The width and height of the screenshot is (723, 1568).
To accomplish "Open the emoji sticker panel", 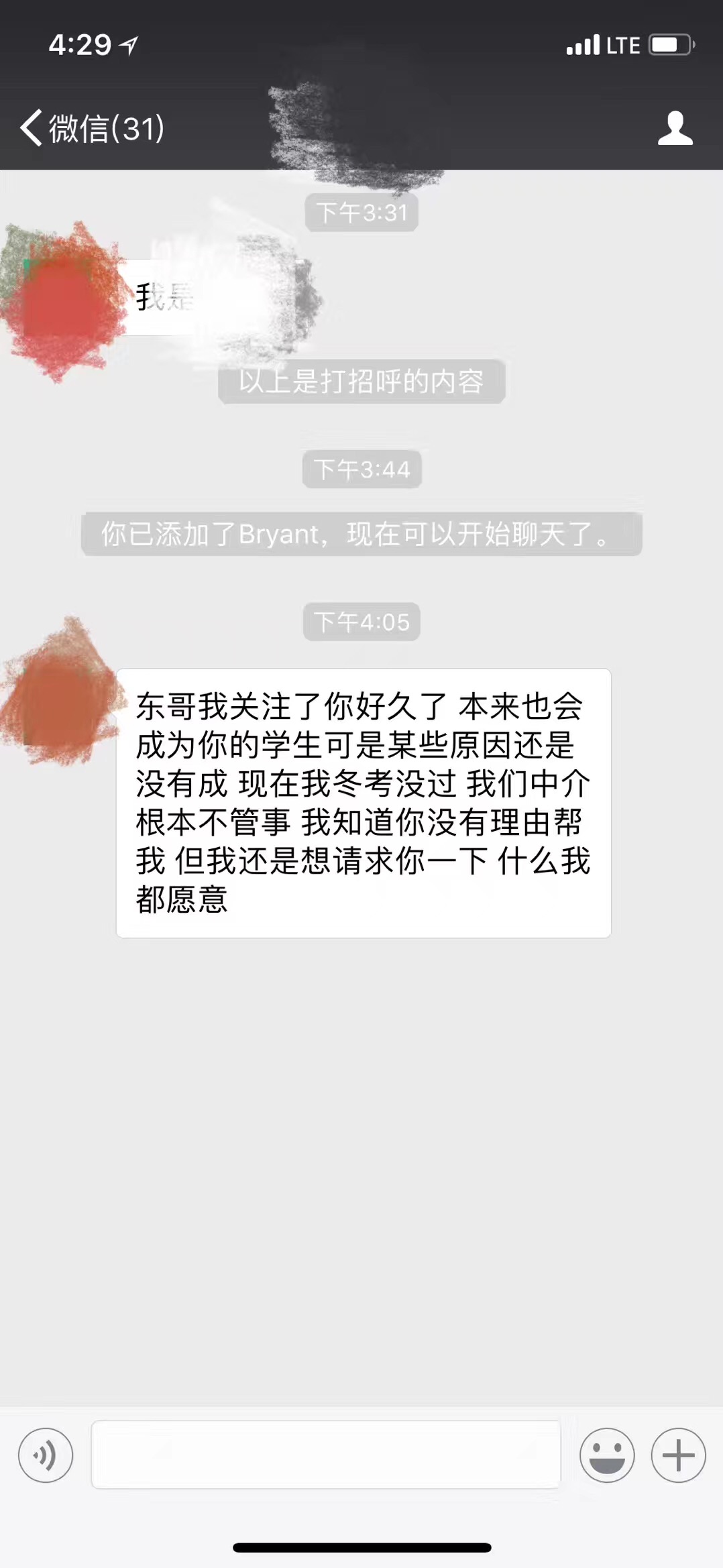I will (607, 1455).
